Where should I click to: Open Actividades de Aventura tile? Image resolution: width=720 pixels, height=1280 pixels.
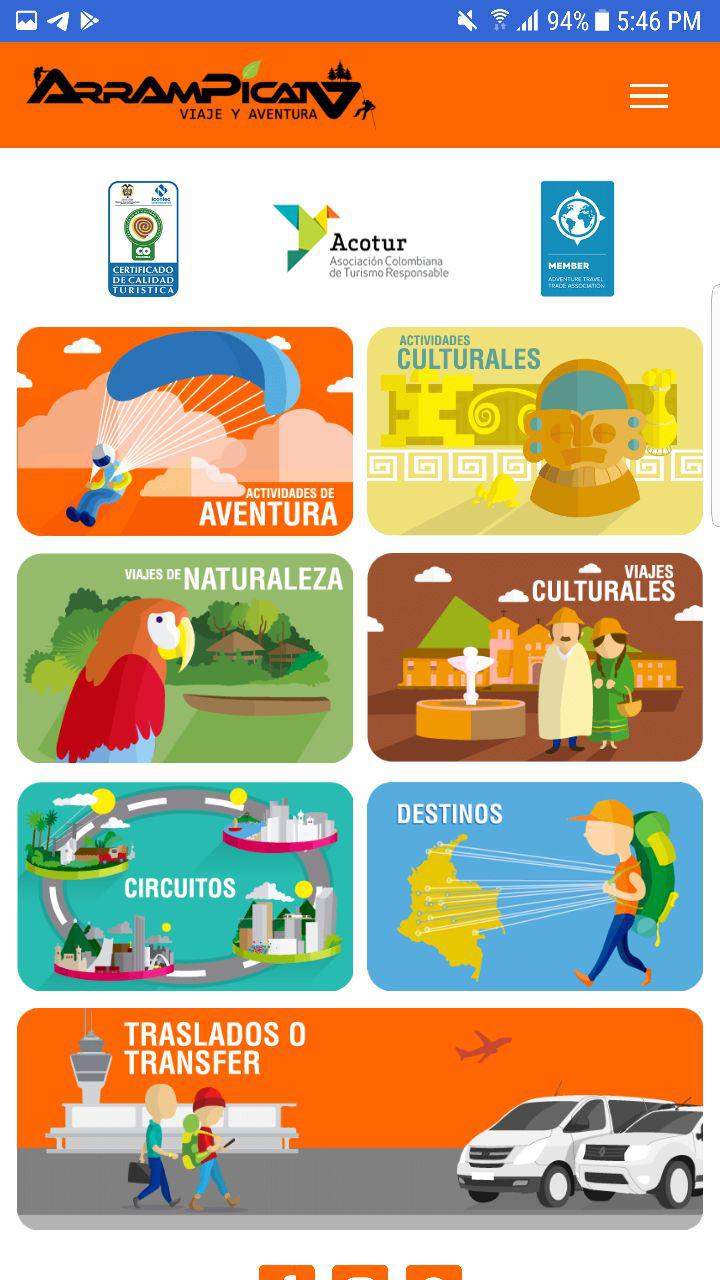(185, 431)
